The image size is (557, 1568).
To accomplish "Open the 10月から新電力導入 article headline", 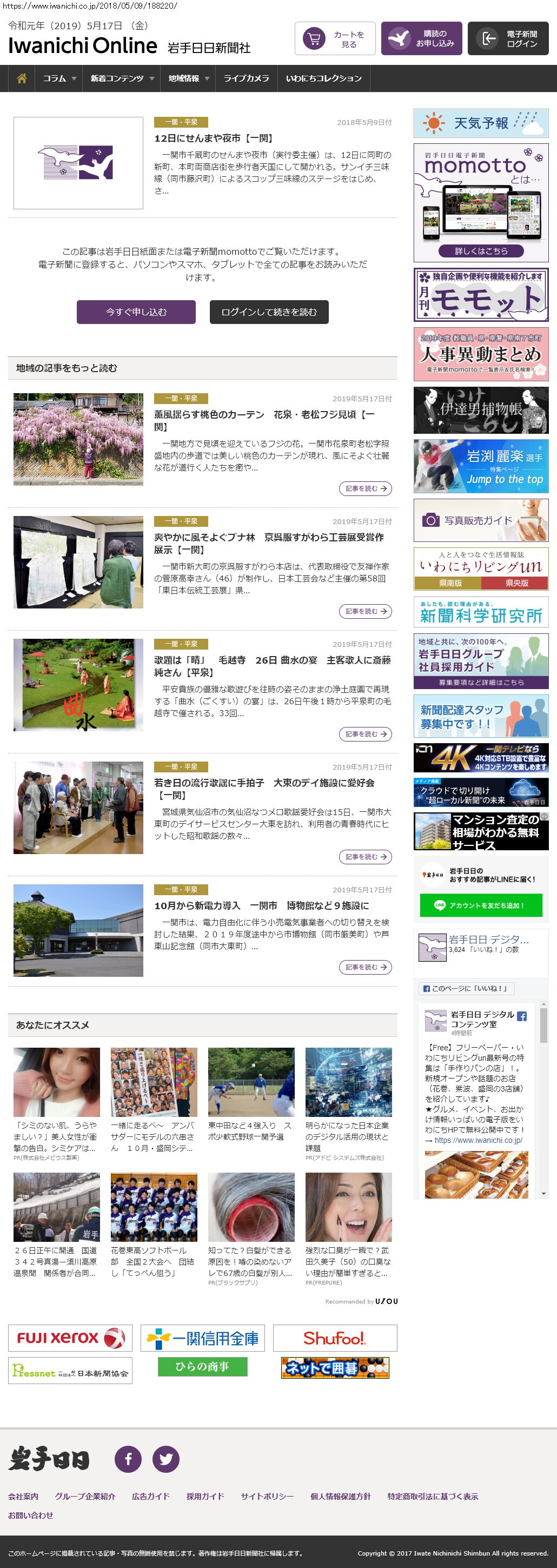I will pos(261,906).
